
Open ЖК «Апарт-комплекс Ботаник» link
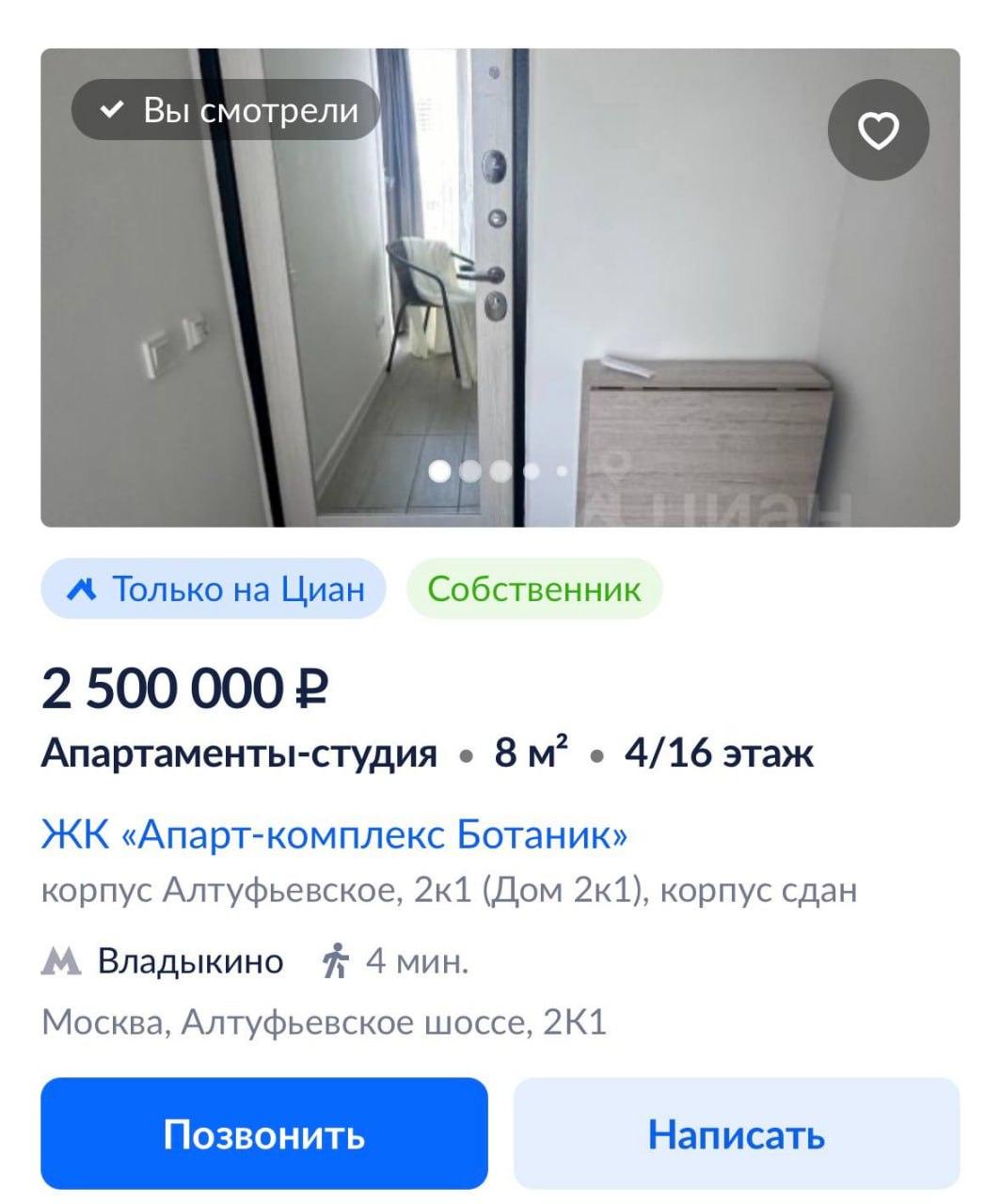[x=334, y=834]
